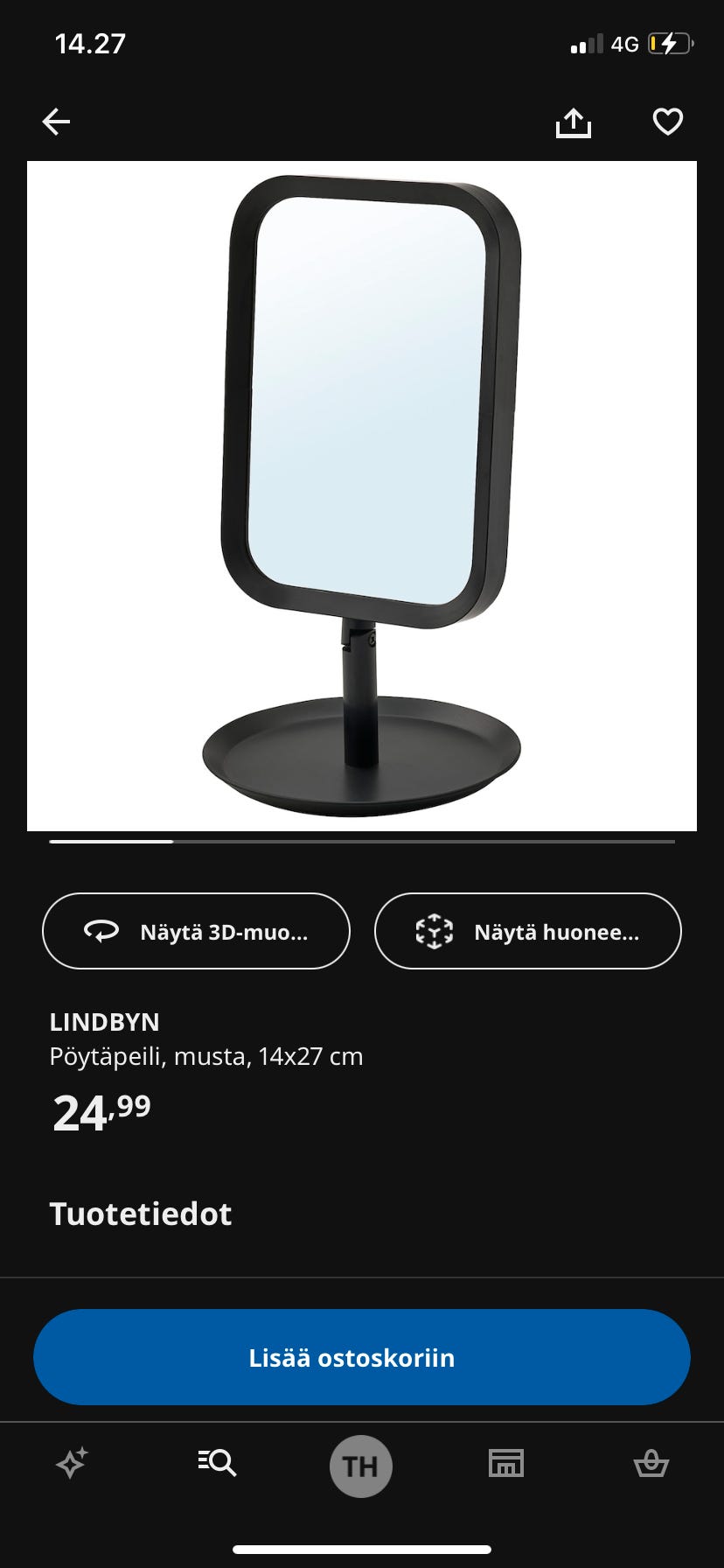This screenshot has height=1568, width=724.
Task: Open the shopping basket tab
Action: [651, 1463]
